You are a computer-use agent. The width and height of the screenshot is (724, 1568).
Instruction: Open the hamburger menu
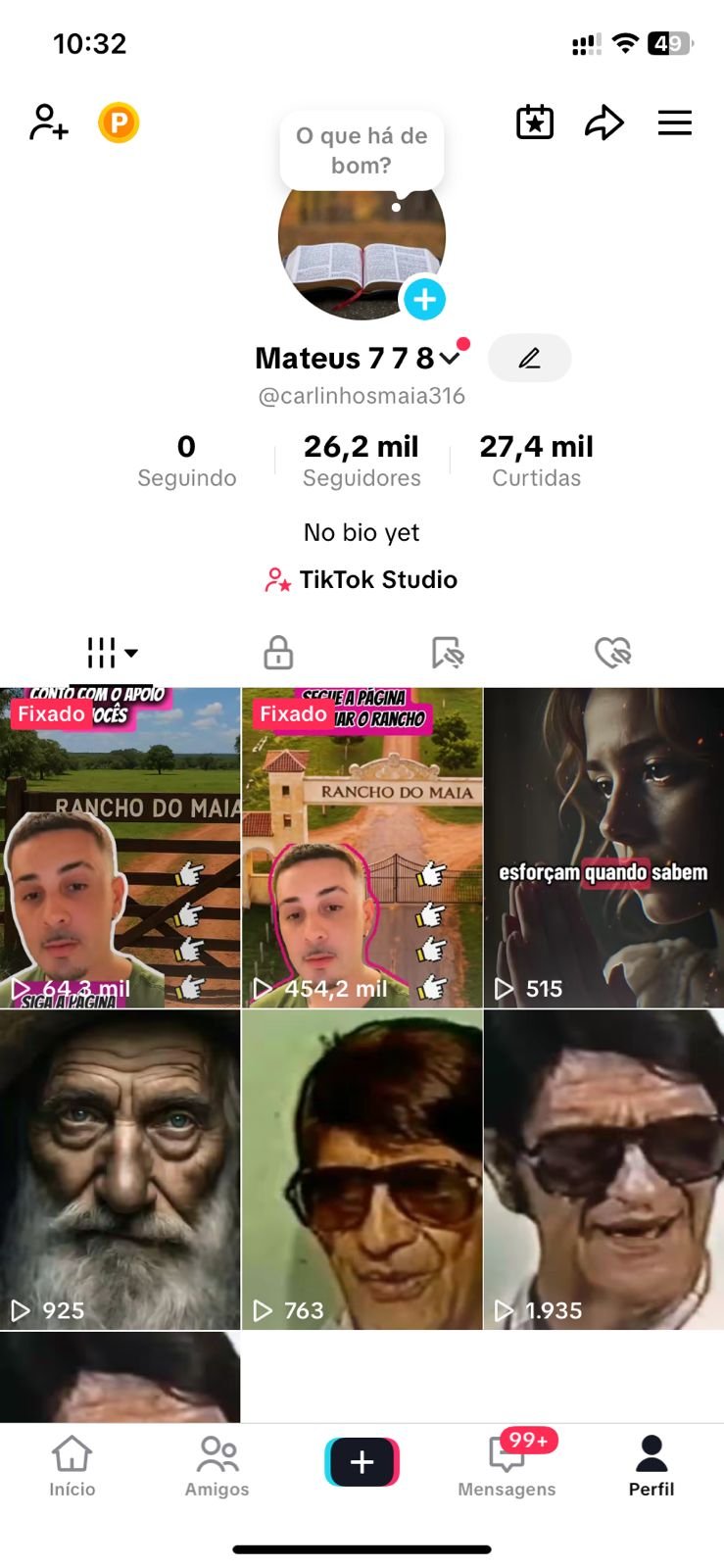(x=674, y=122)
